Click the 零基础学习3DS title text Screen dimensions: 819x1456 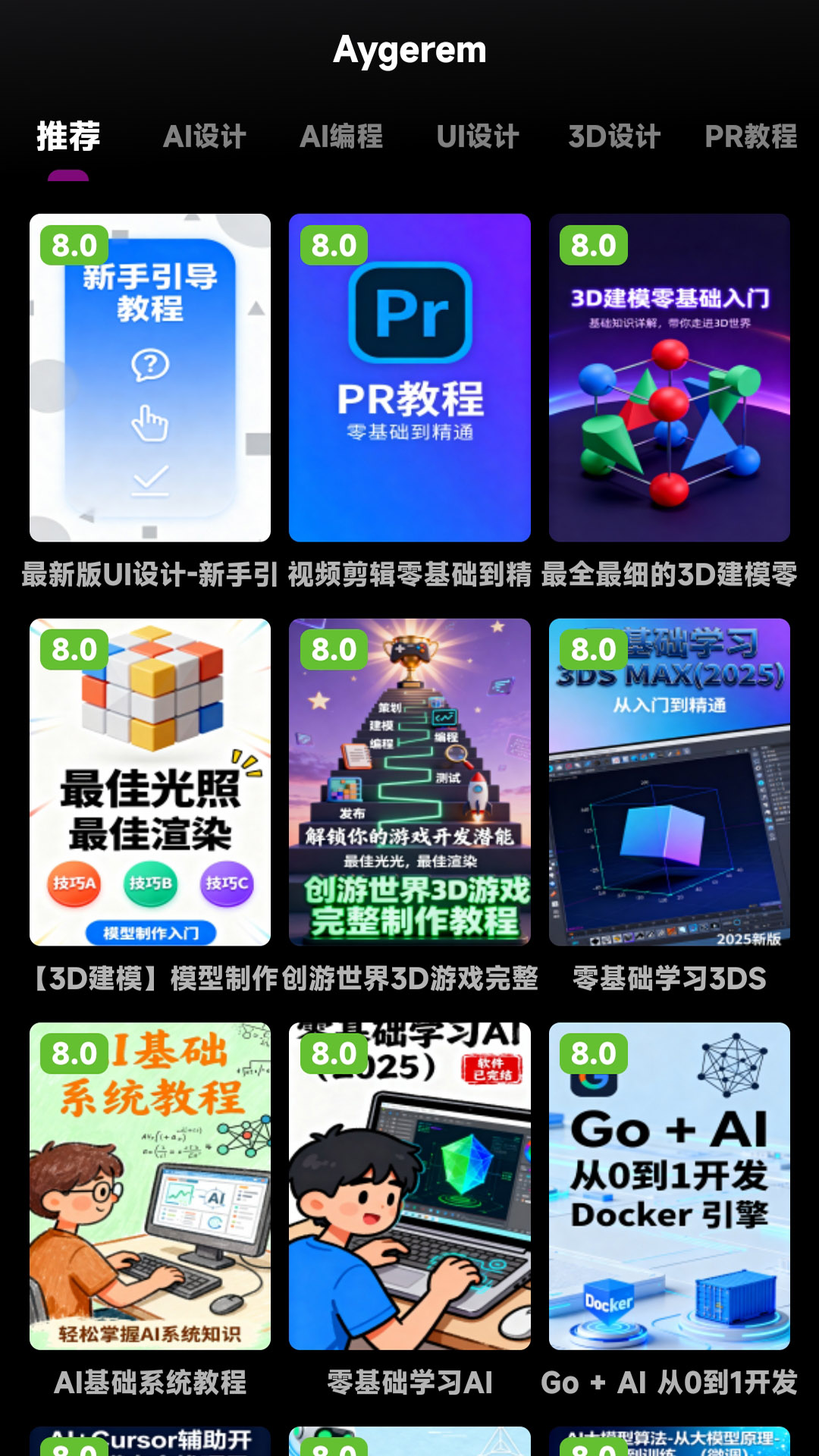click(669, 980)
